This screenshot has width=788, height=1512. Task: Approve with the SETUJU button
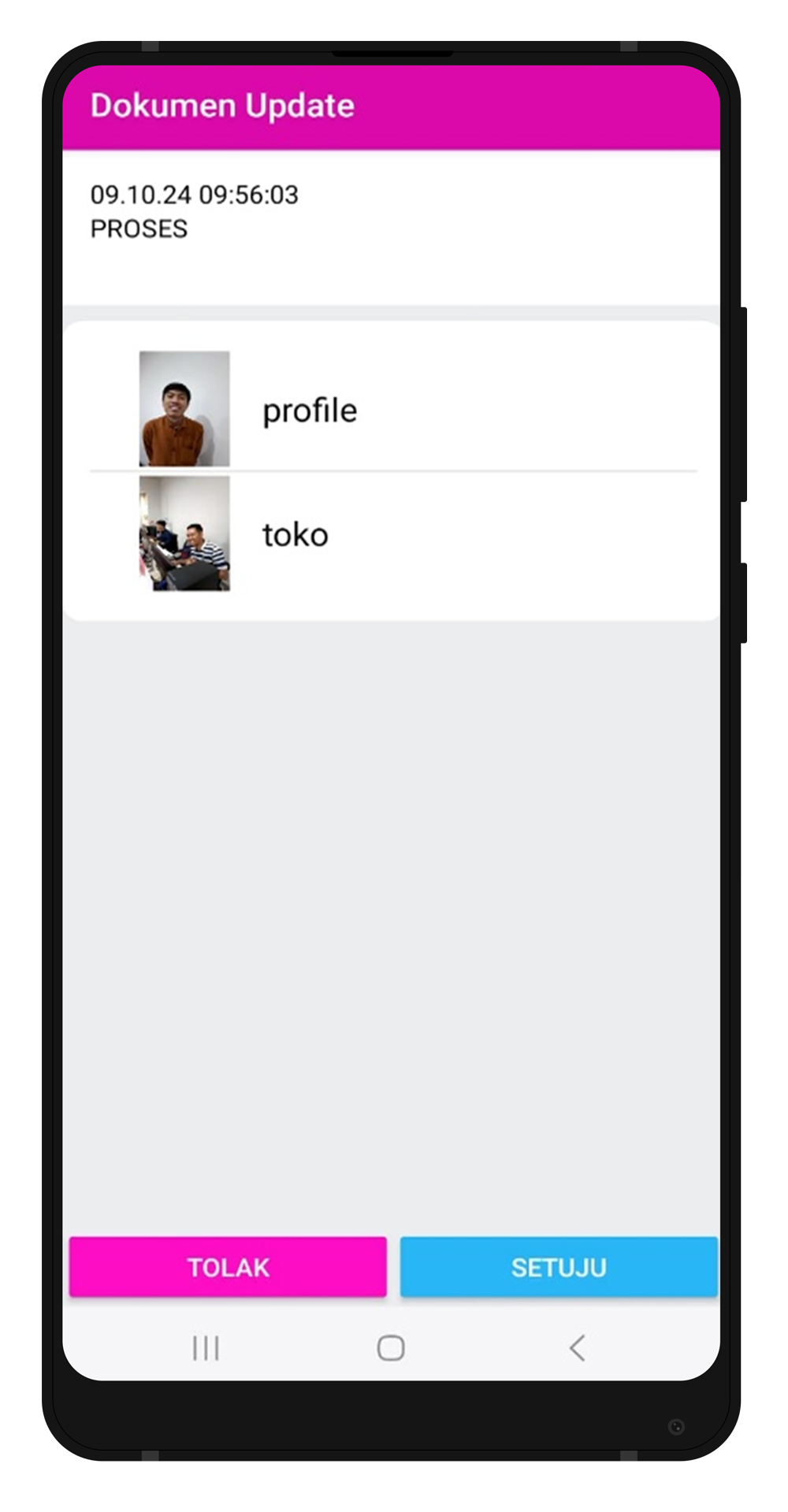coord(559,1267)
